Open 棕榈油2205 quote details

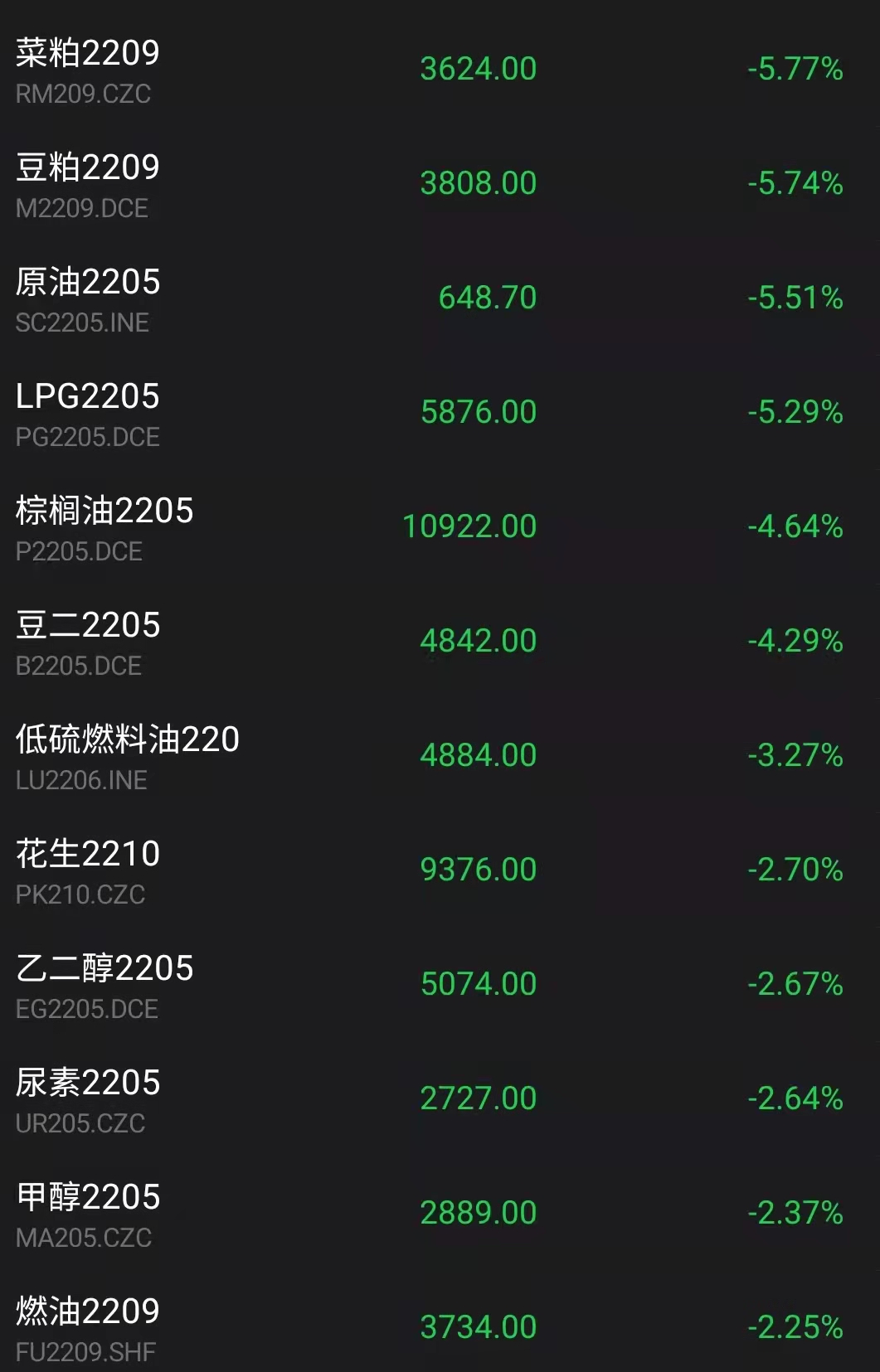coord(105,527)
